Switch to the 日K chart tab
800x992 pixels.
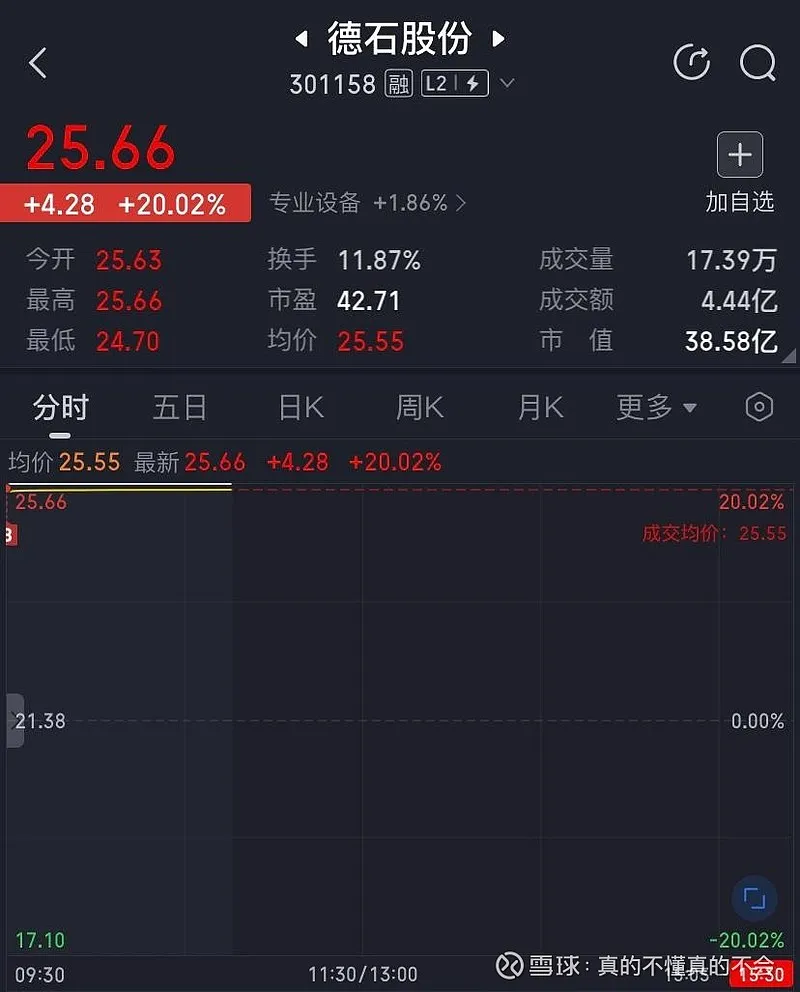301,408
